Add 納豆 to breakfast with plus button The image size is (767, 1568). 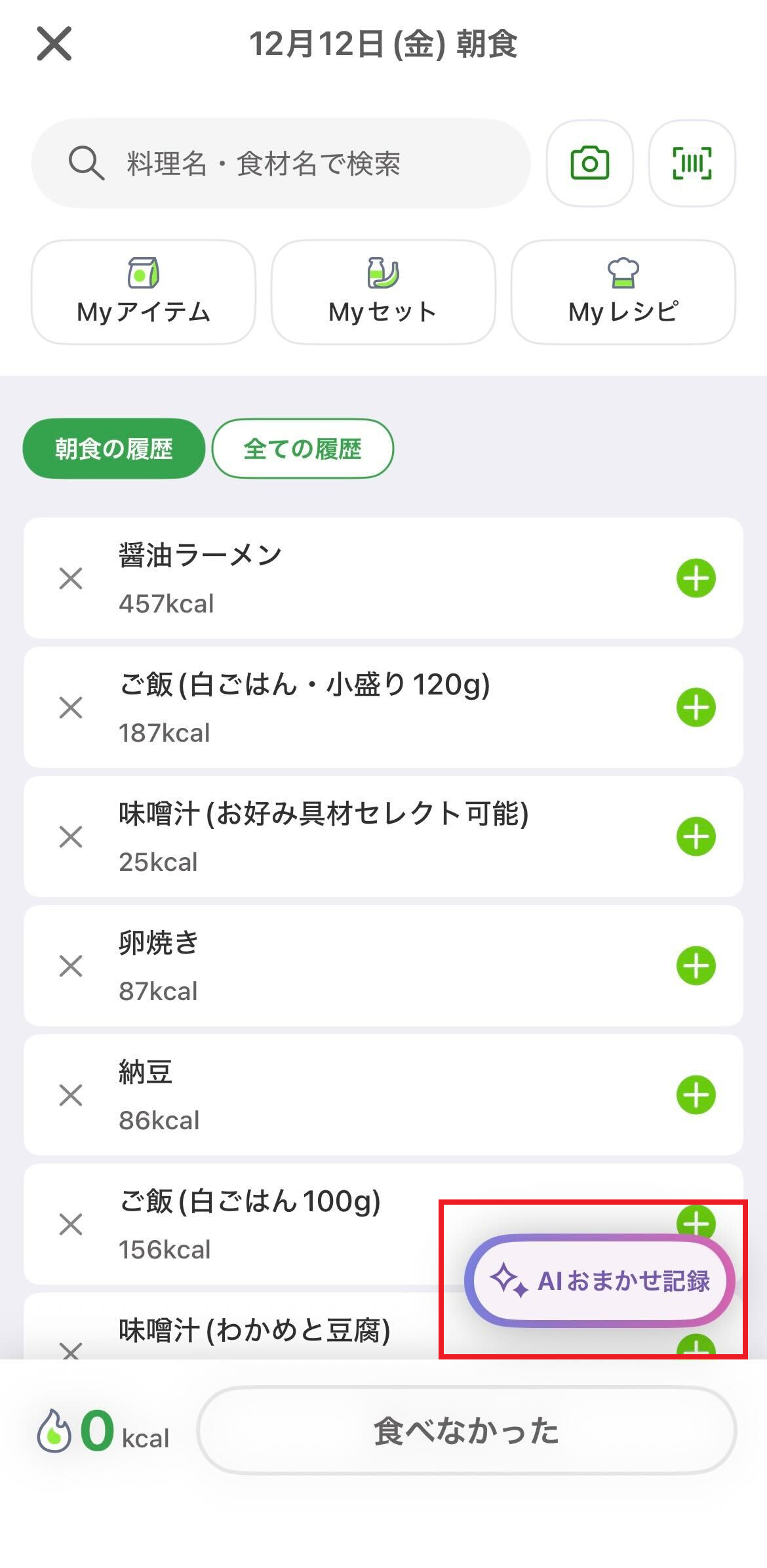click(696, 1095)
